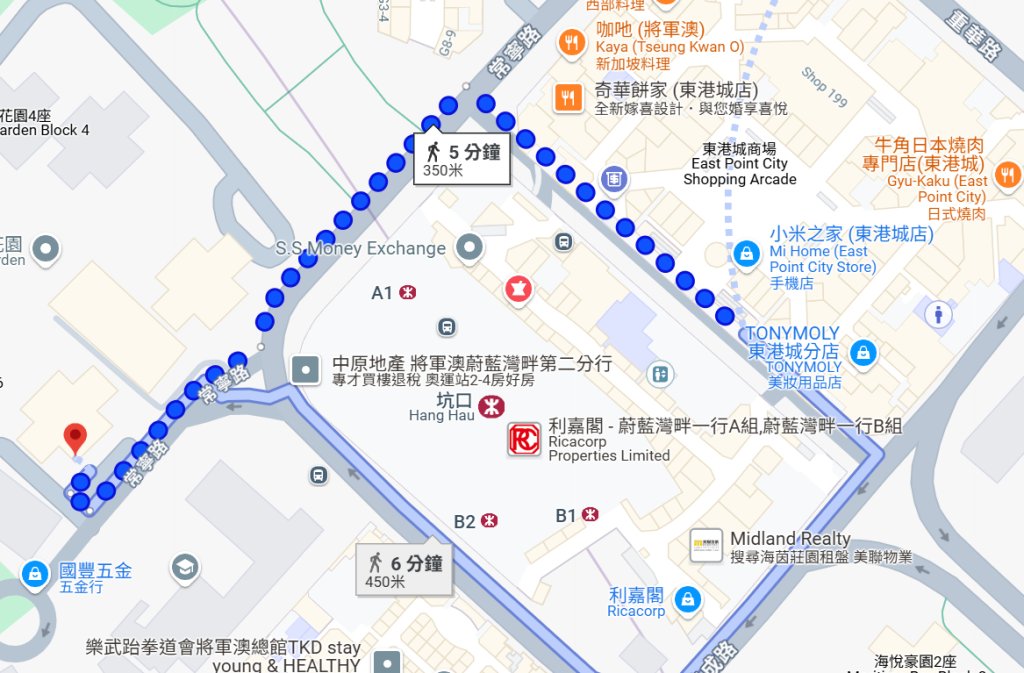Open the Kaya (Tseung Kwan O) restaurant marker

(x=573, y=42)
